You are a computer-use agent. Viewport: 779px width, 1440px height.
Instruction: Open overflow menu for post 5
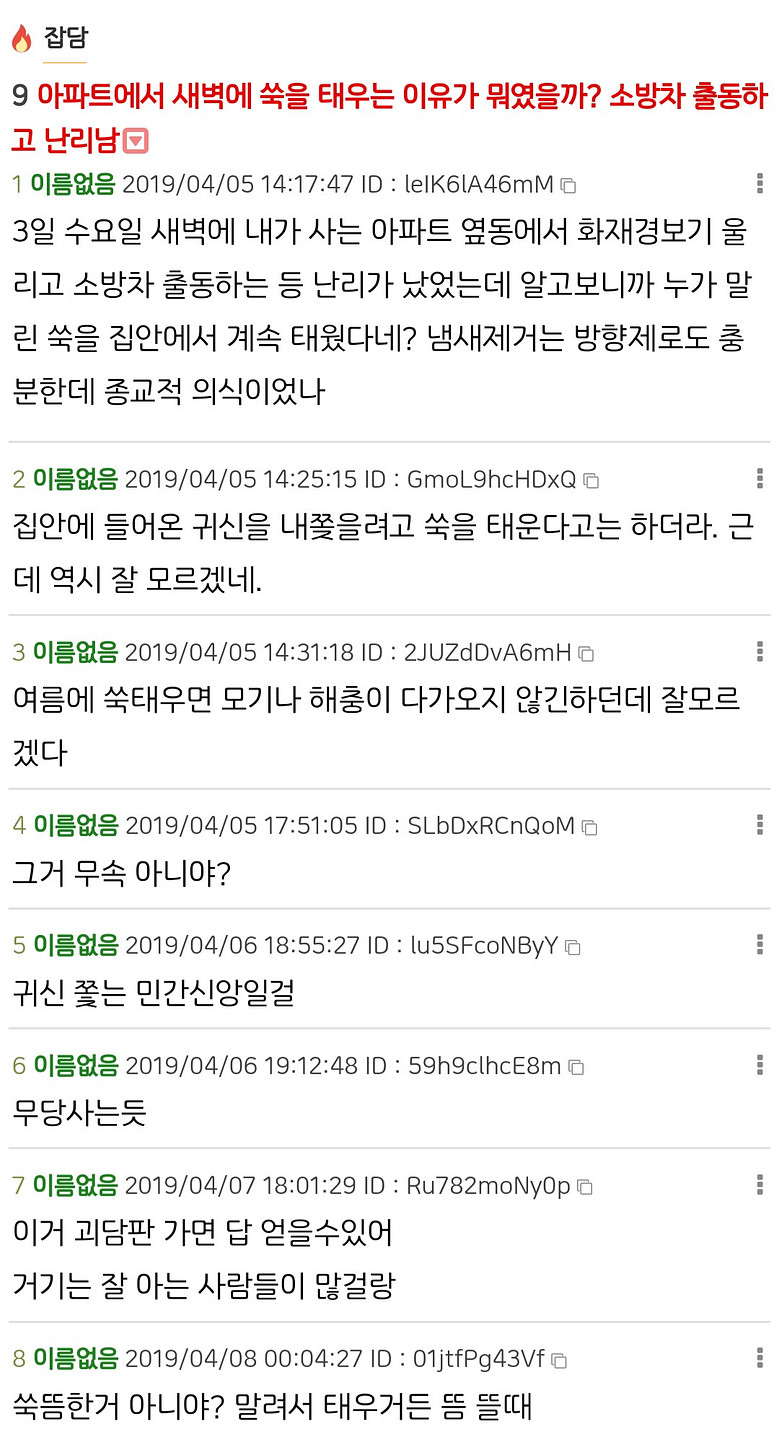[x=760, y=945]
